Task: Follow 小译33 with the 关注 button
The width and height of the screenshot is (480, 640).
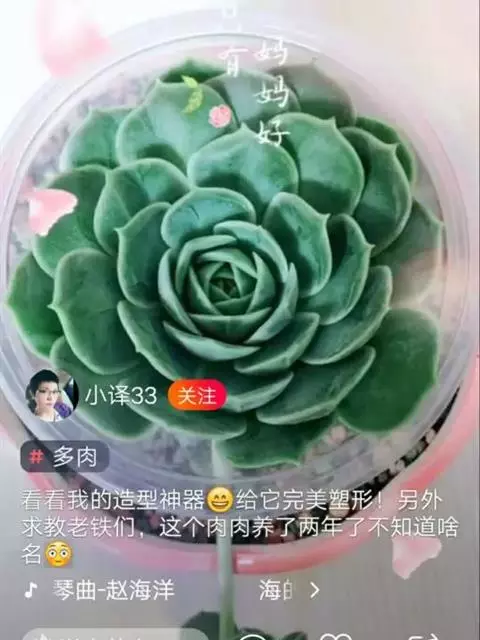Action: (197, 395)
